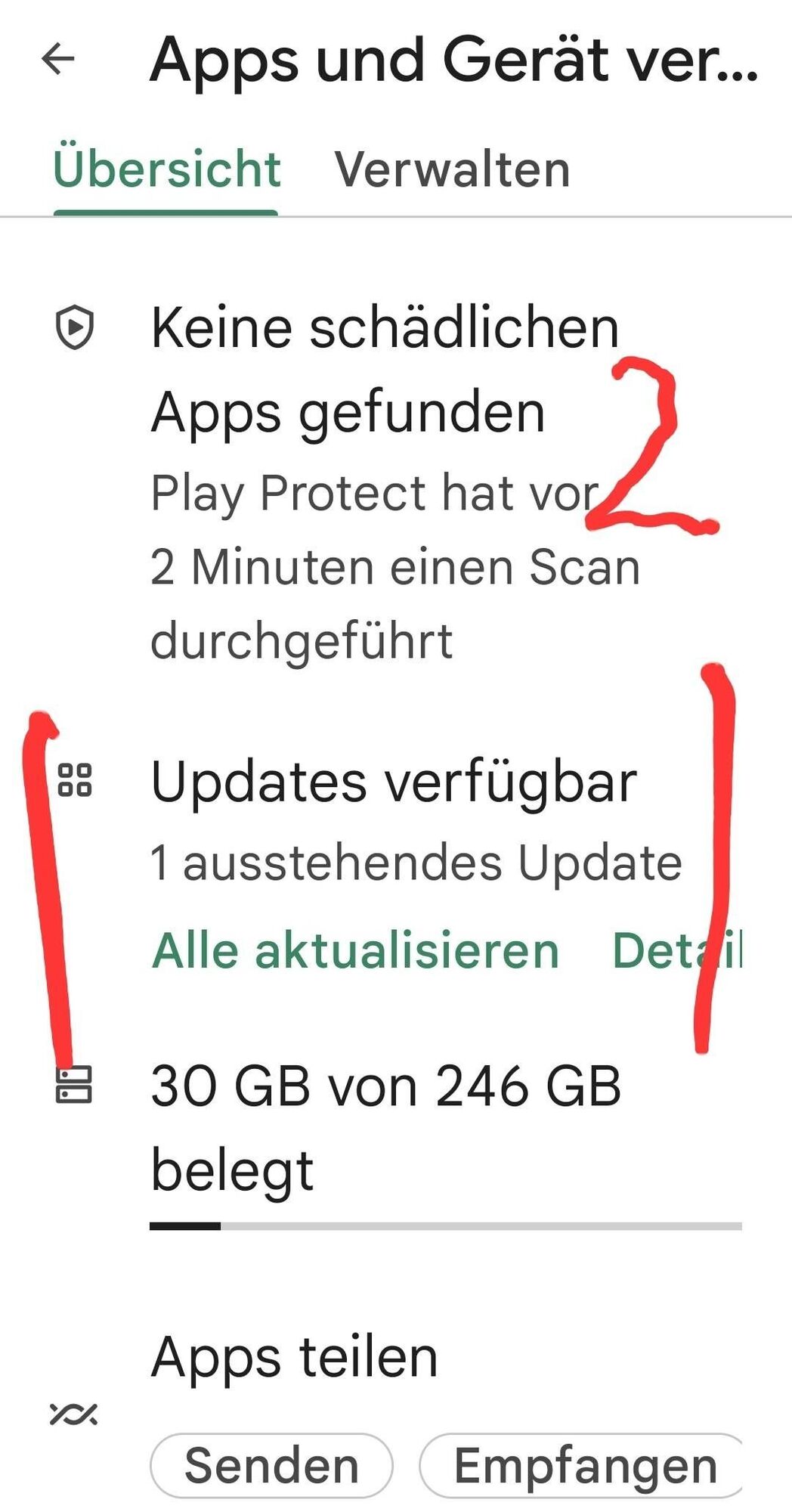792x1512 pixels.
Task: Switch to the Verwalten tab
Action: pyautogui.click(x=454, y=168)
